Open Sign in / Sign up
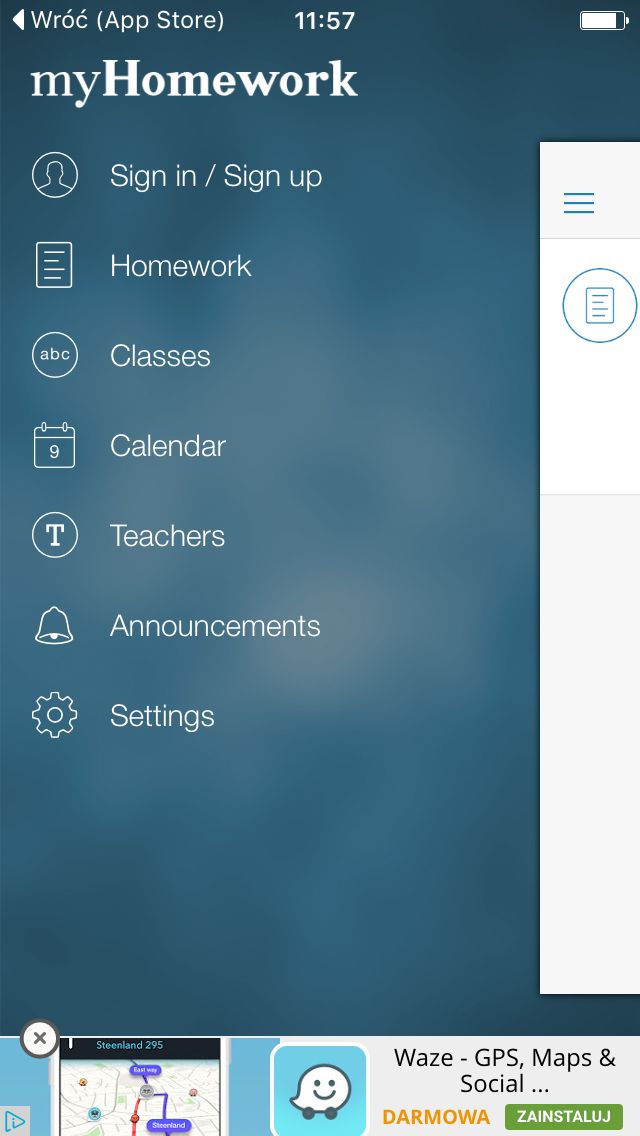 coord(178,176)
